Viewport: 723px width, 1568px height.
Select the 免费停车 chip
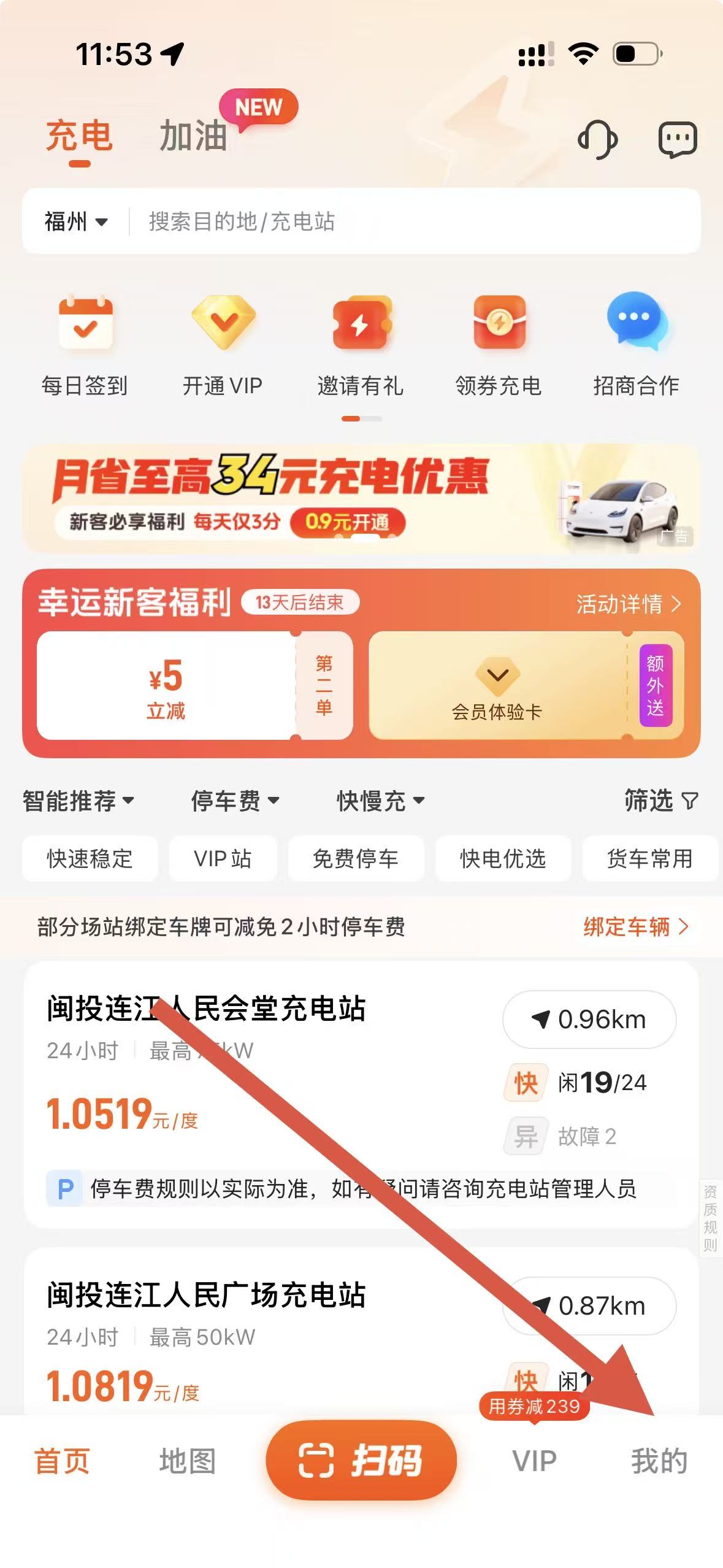point(356,858)
